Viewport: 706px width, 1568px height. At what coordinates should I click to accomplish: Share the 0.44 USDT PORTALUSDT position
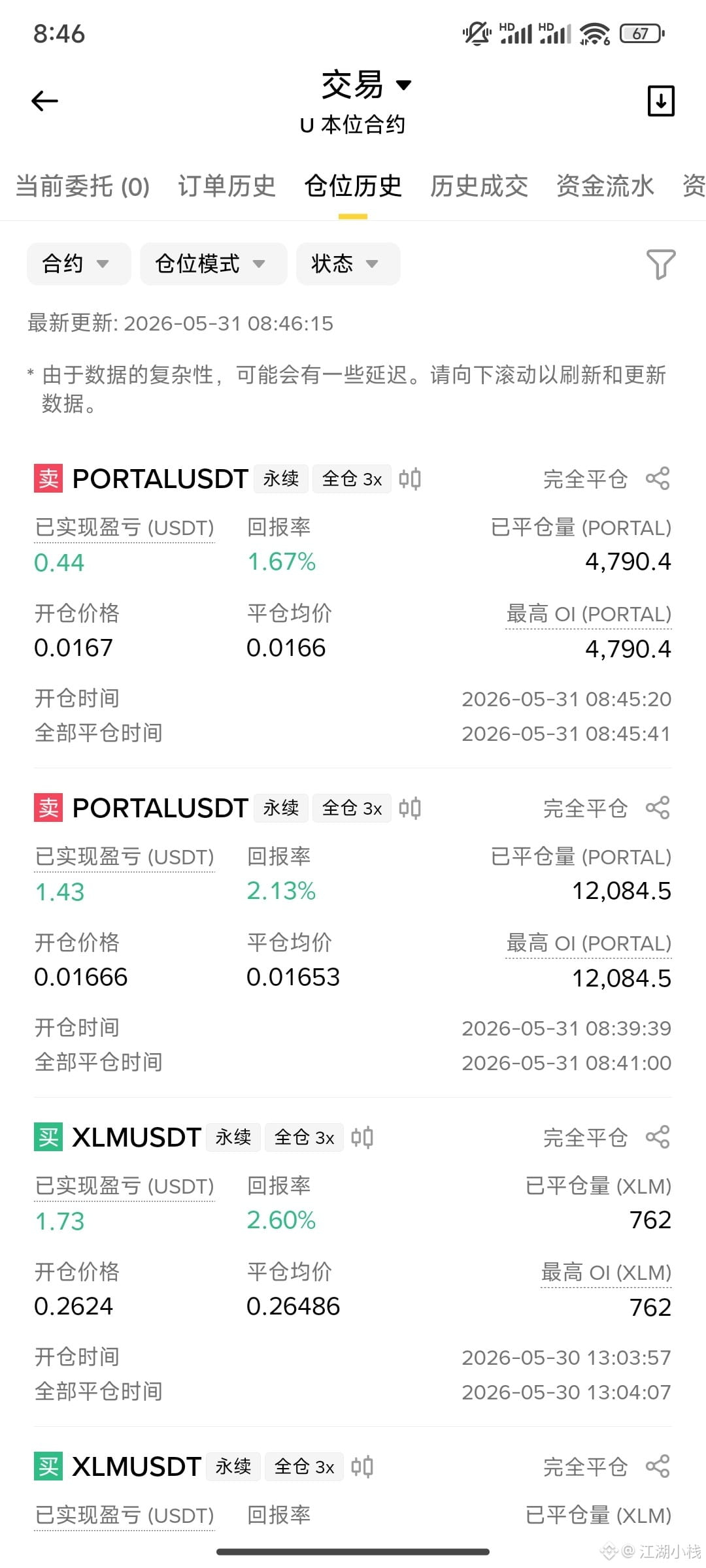coord(658,478)
